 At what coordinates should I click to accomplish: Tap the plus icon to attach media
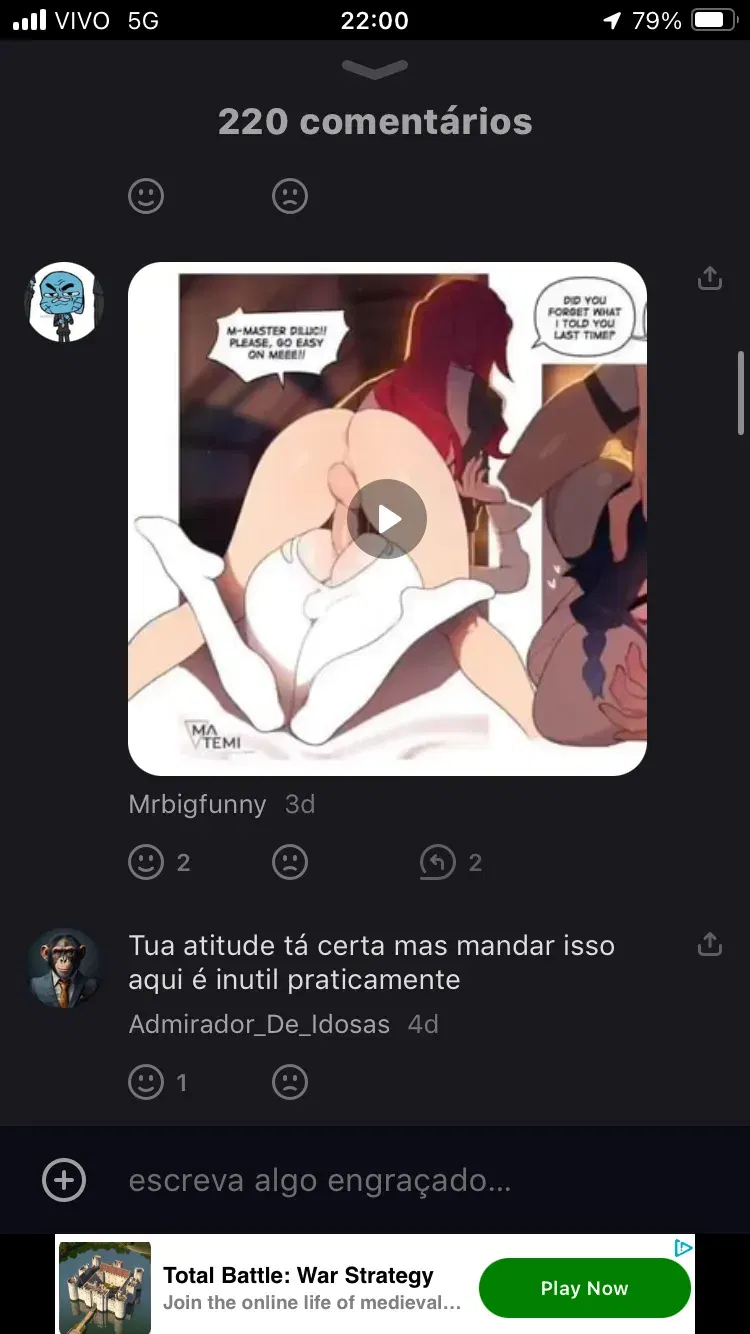tap(64, 1180)
